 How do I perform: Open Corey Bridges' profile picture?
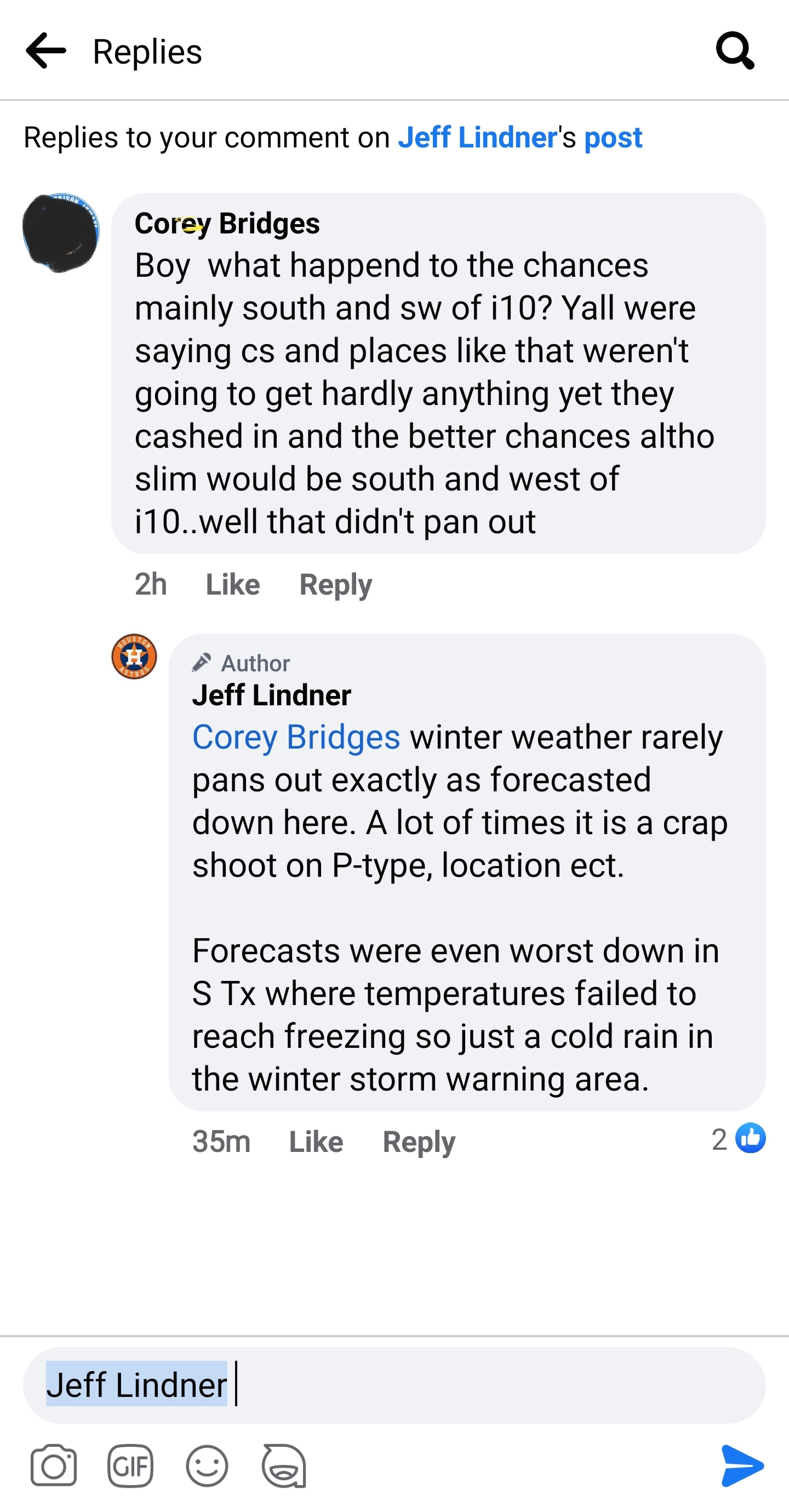(60, 233)
